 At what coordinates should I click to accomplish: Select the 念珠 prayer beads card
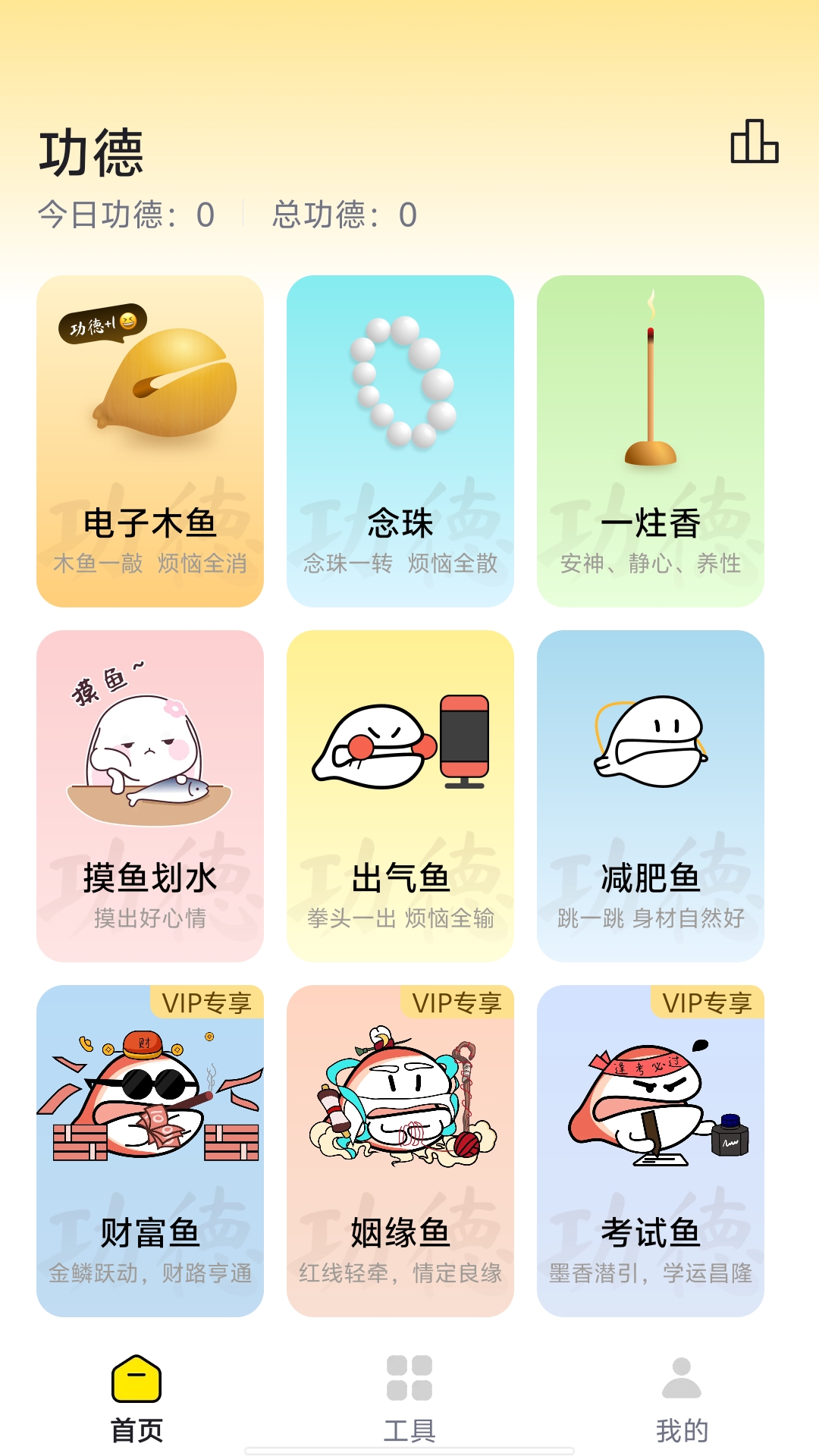[x=400, y=440]
